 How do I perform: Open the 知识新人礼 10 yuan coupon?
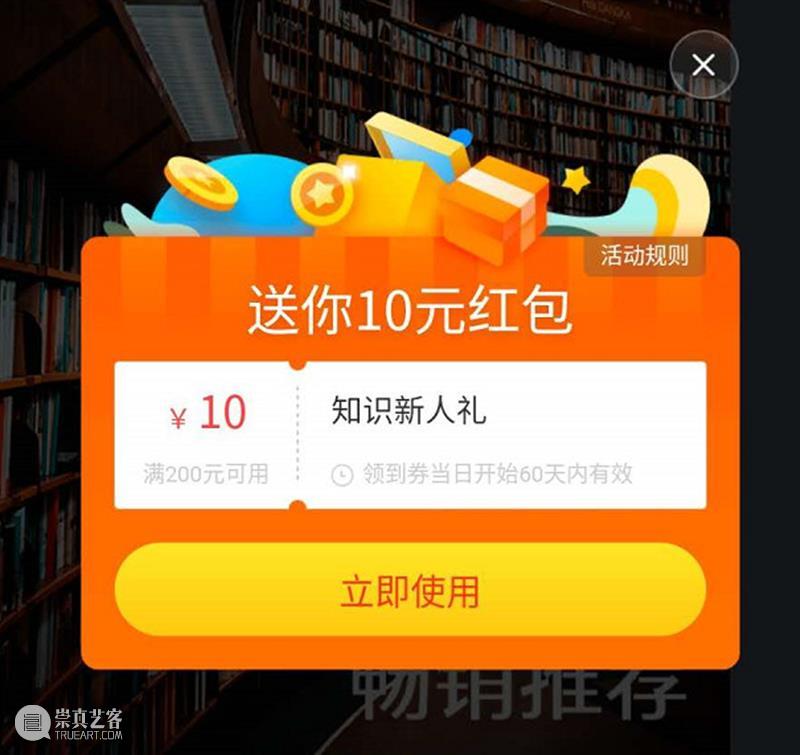(x=410, y=435)
